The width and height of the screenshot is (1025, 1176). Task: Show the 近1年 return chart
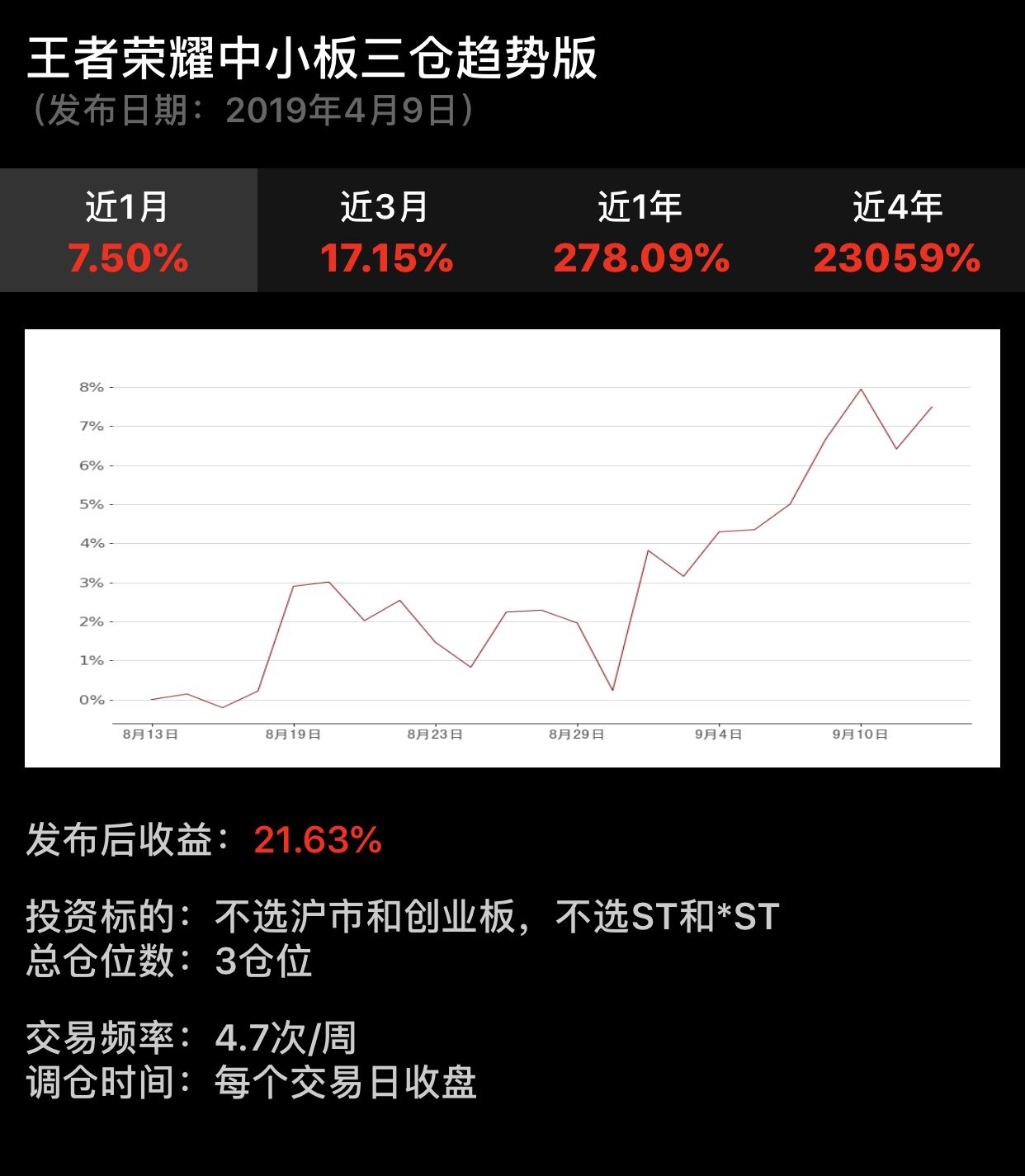641,230
